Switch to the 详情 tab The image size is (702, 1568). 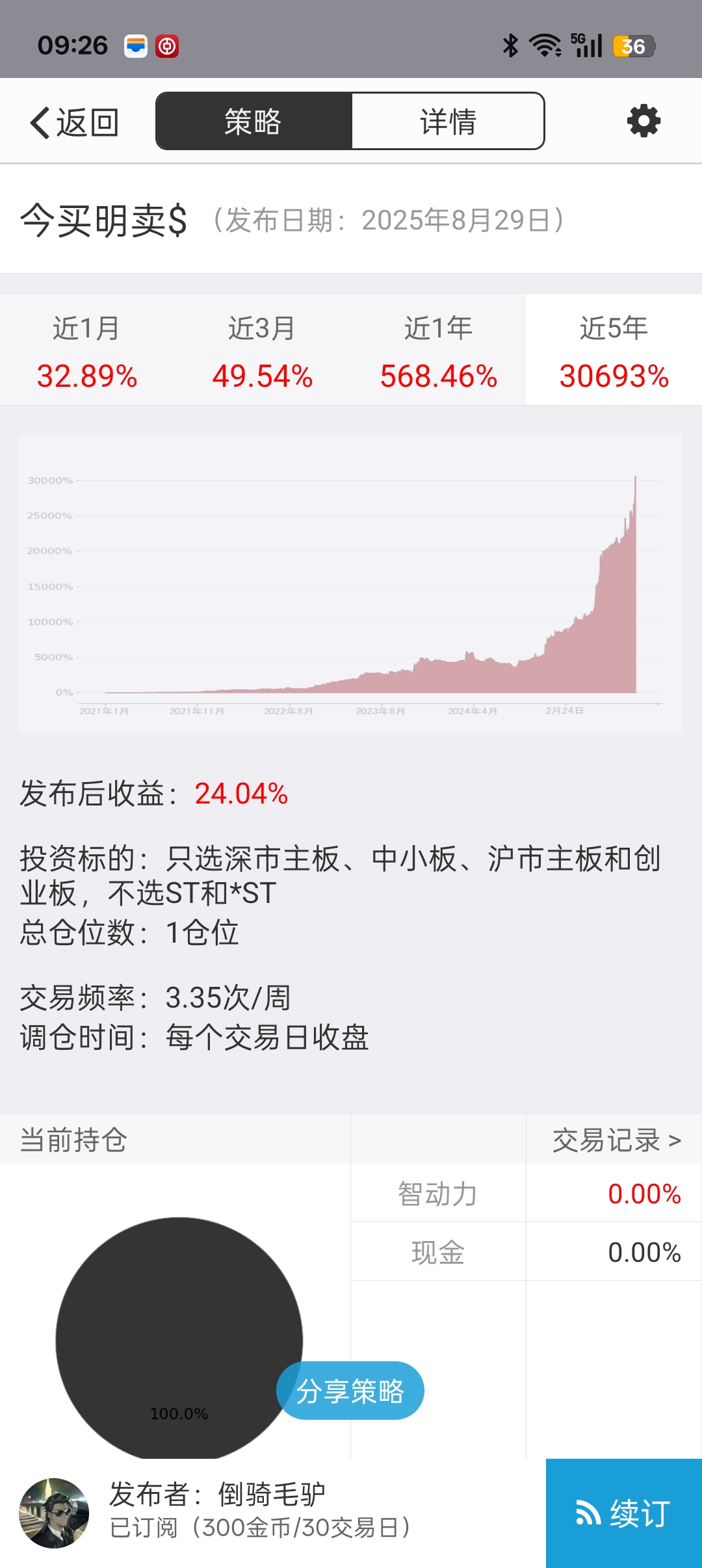(x=448, y=122)
